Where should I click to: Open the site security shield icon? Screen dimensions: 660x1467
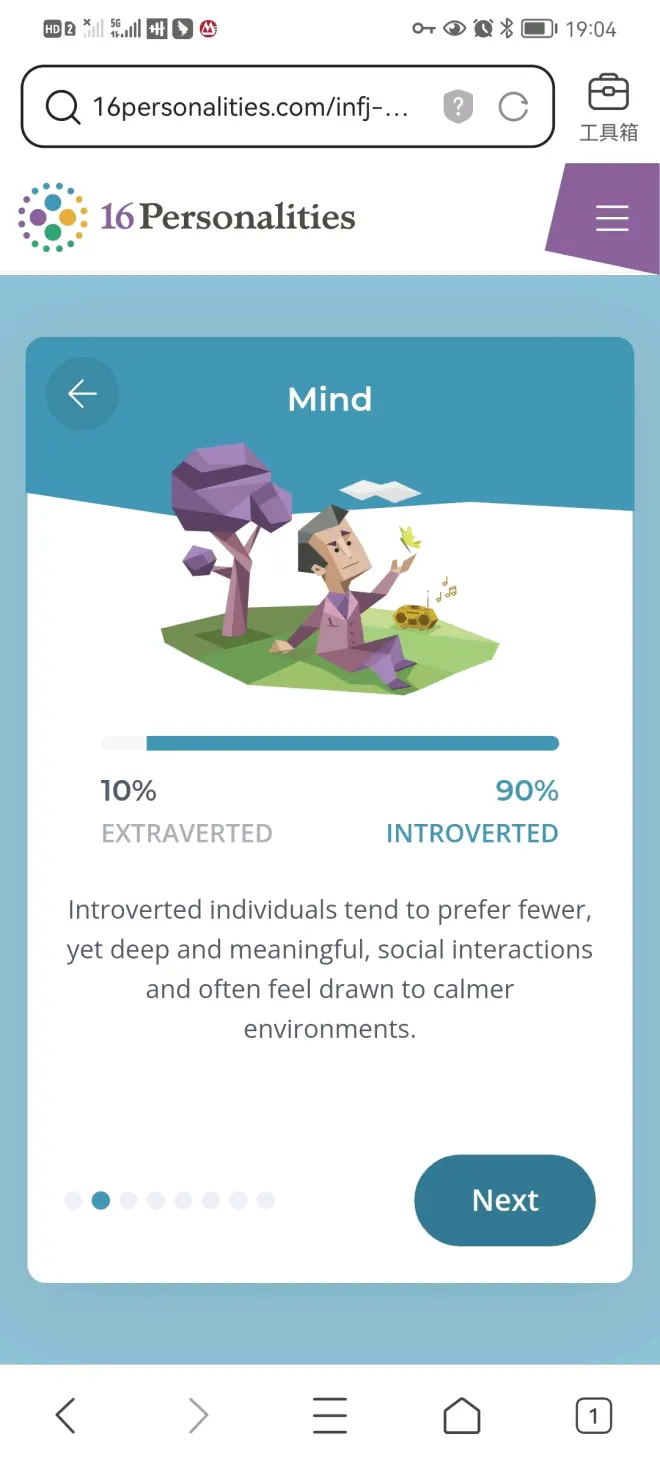point(457,107)
